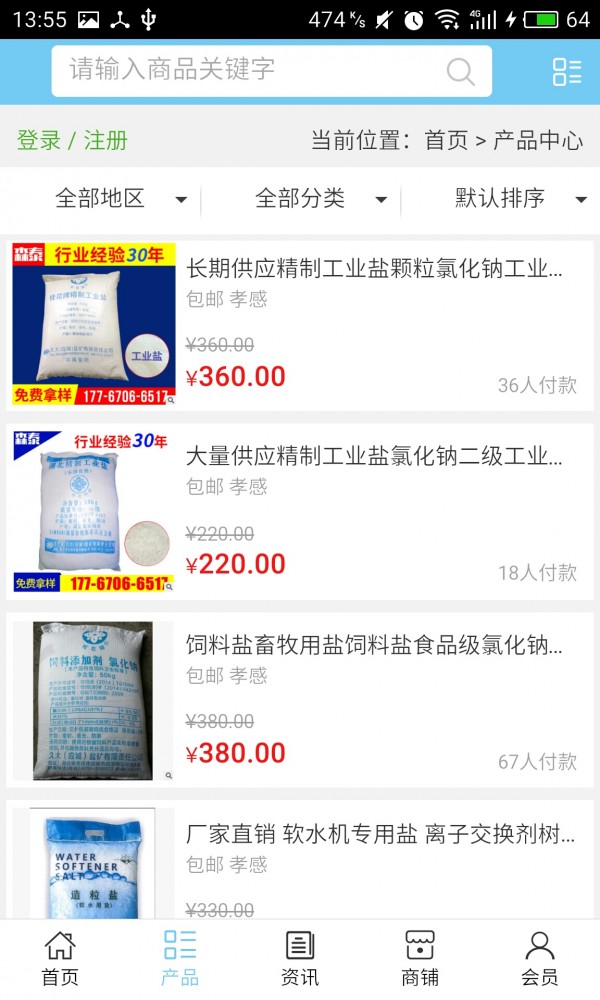This screenshot has height=1000, width=600.
Task: Open the 登录 login link
Action: click(39, 140)
